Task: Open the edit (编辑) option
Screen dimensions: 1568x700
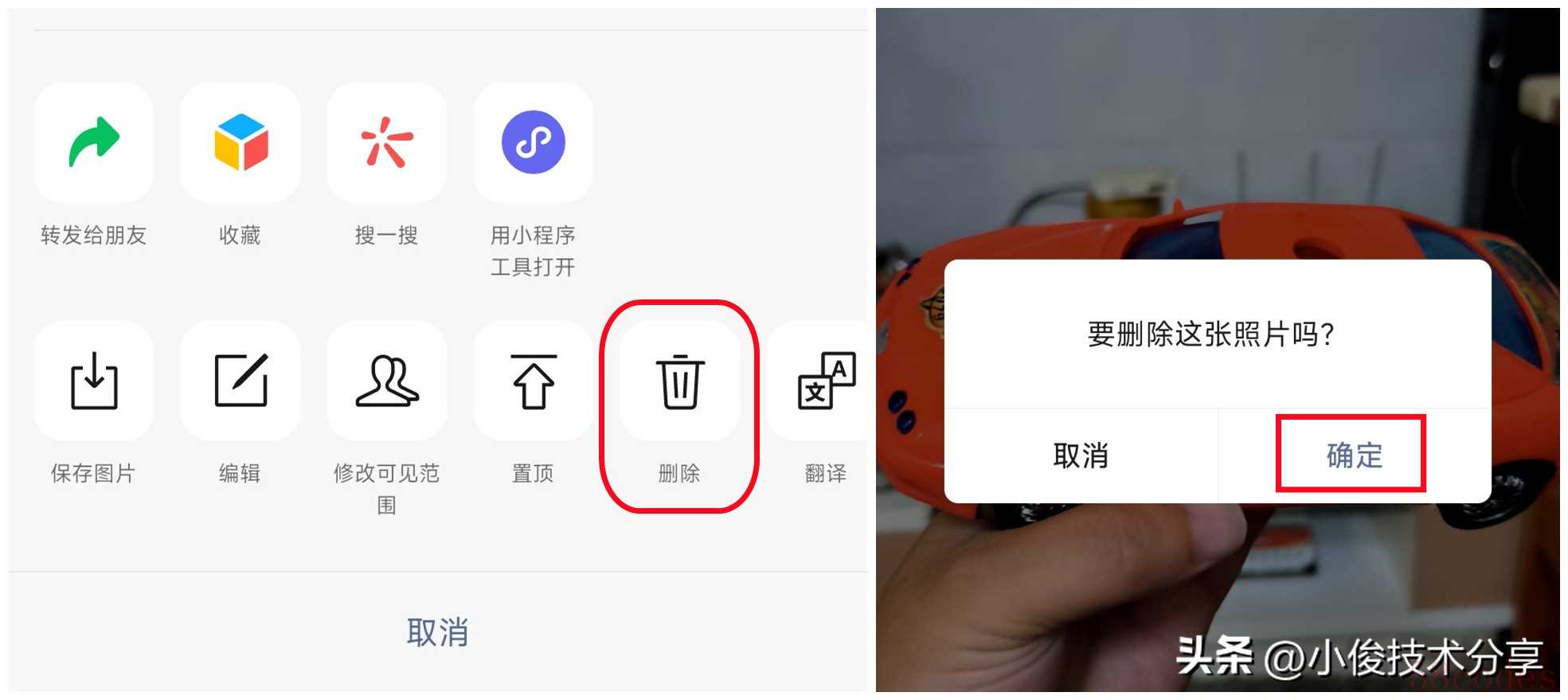Action: [x=240, y=381]
